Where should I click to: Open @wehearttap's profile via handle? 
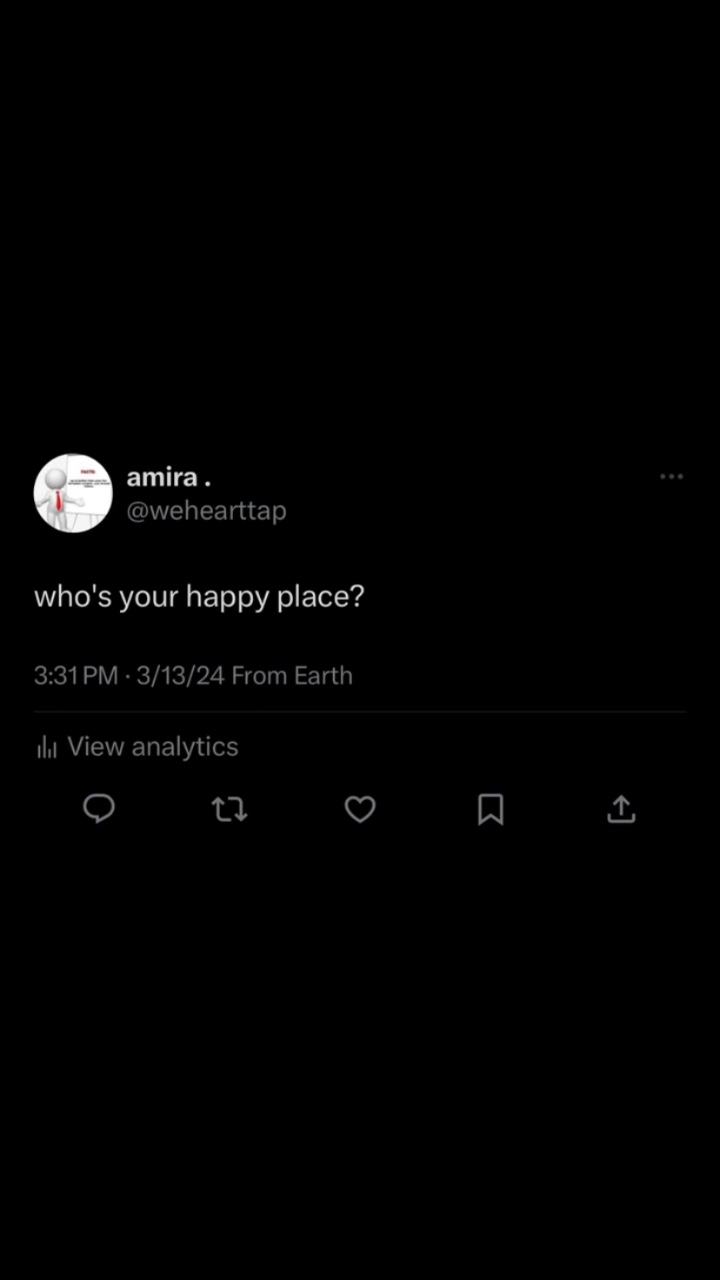(x=207, y=510)
